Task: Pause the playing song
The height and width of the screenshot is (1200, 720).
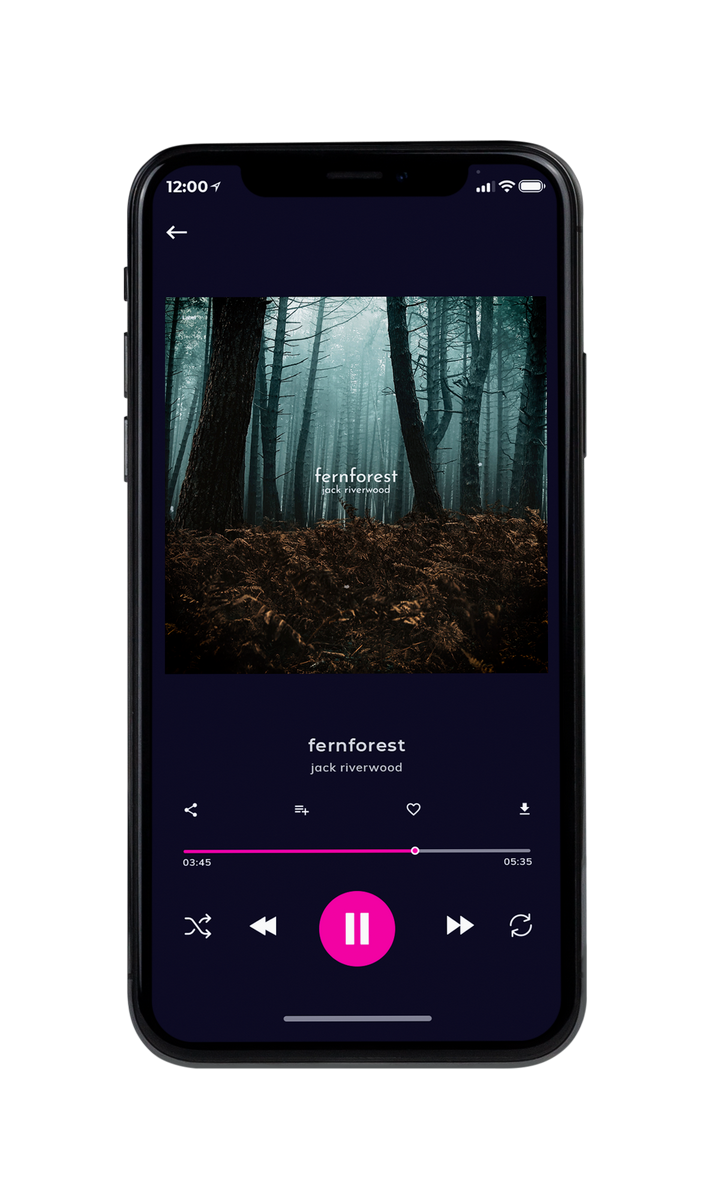Action: (357, 928)
